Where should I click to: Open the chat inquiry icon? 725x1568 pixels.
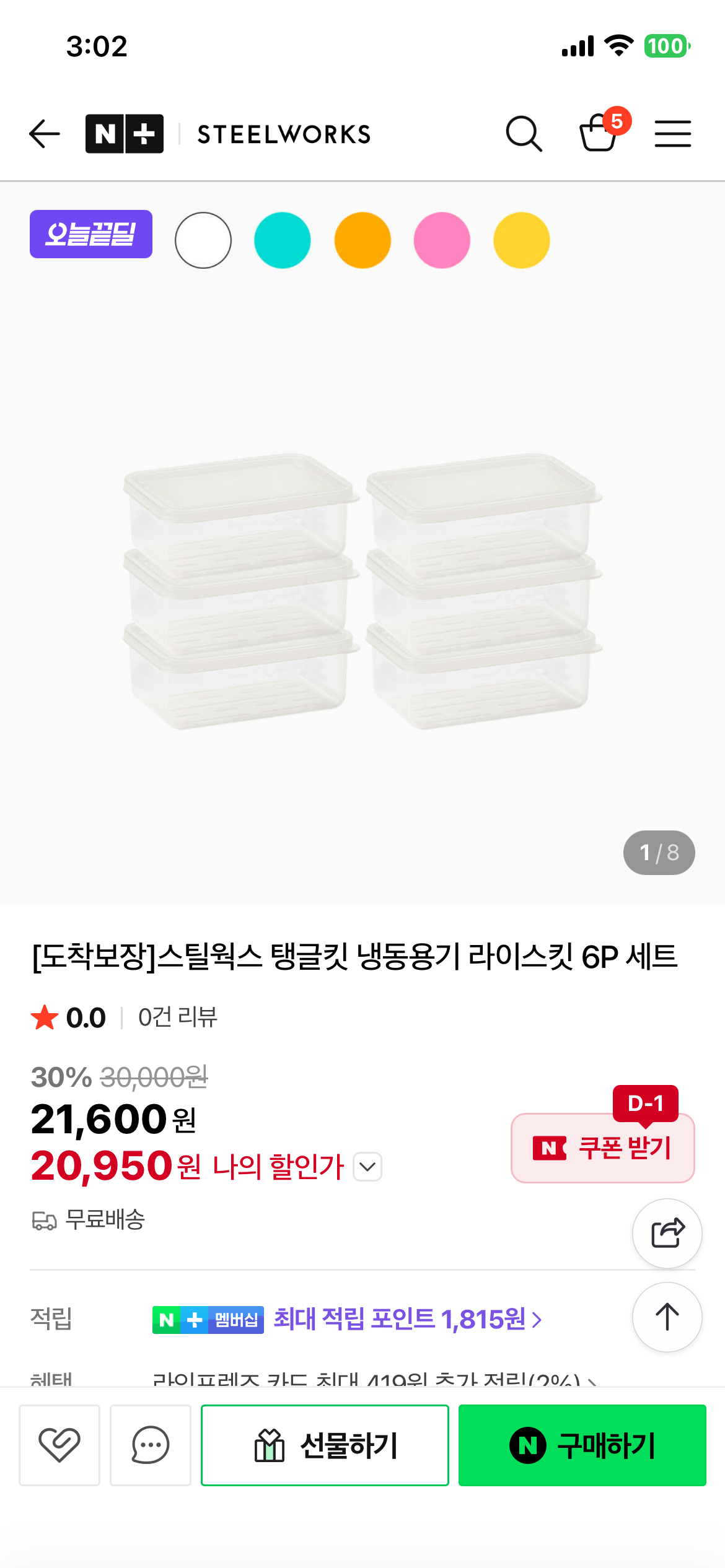point(151,1445)
